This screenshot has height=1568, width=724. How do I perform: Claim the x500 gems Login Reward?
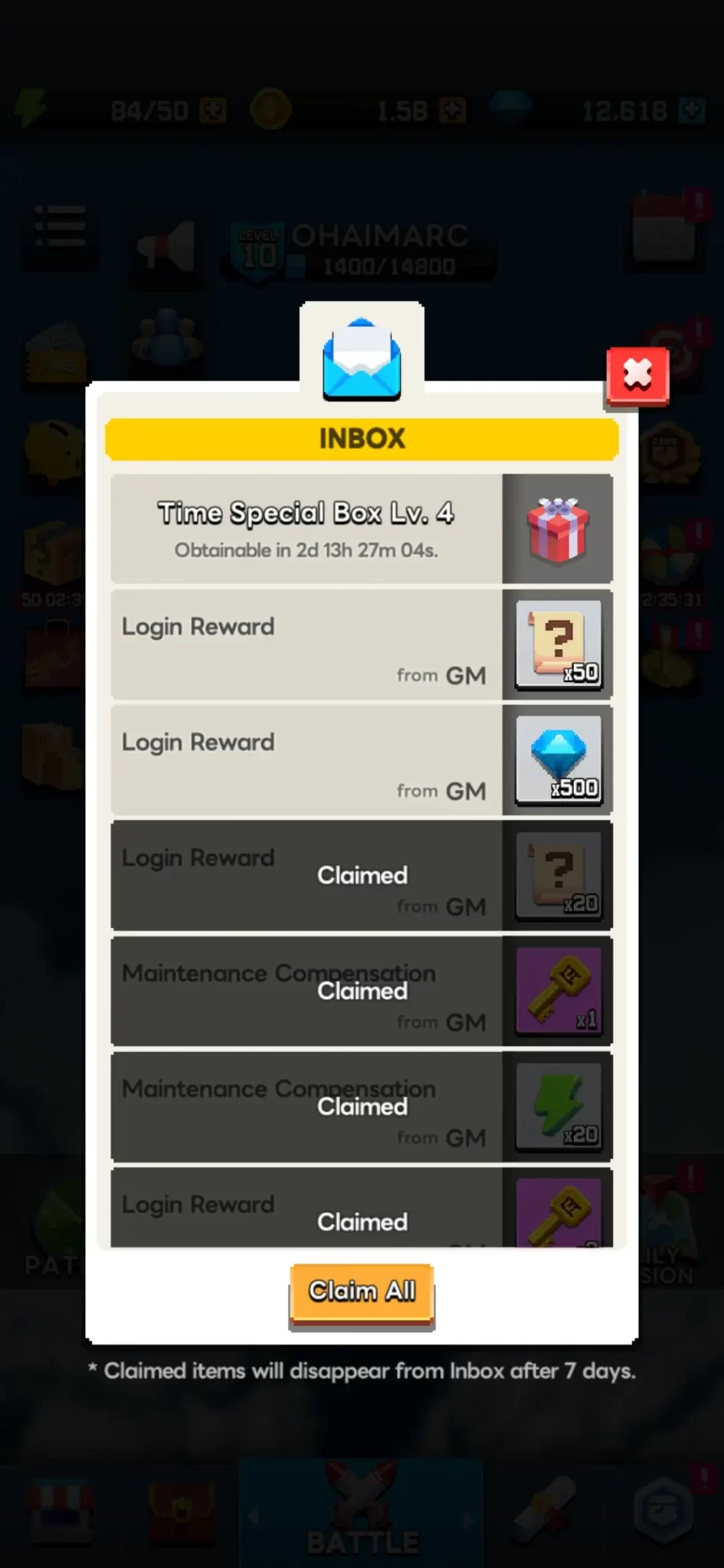tap(558, 759)
